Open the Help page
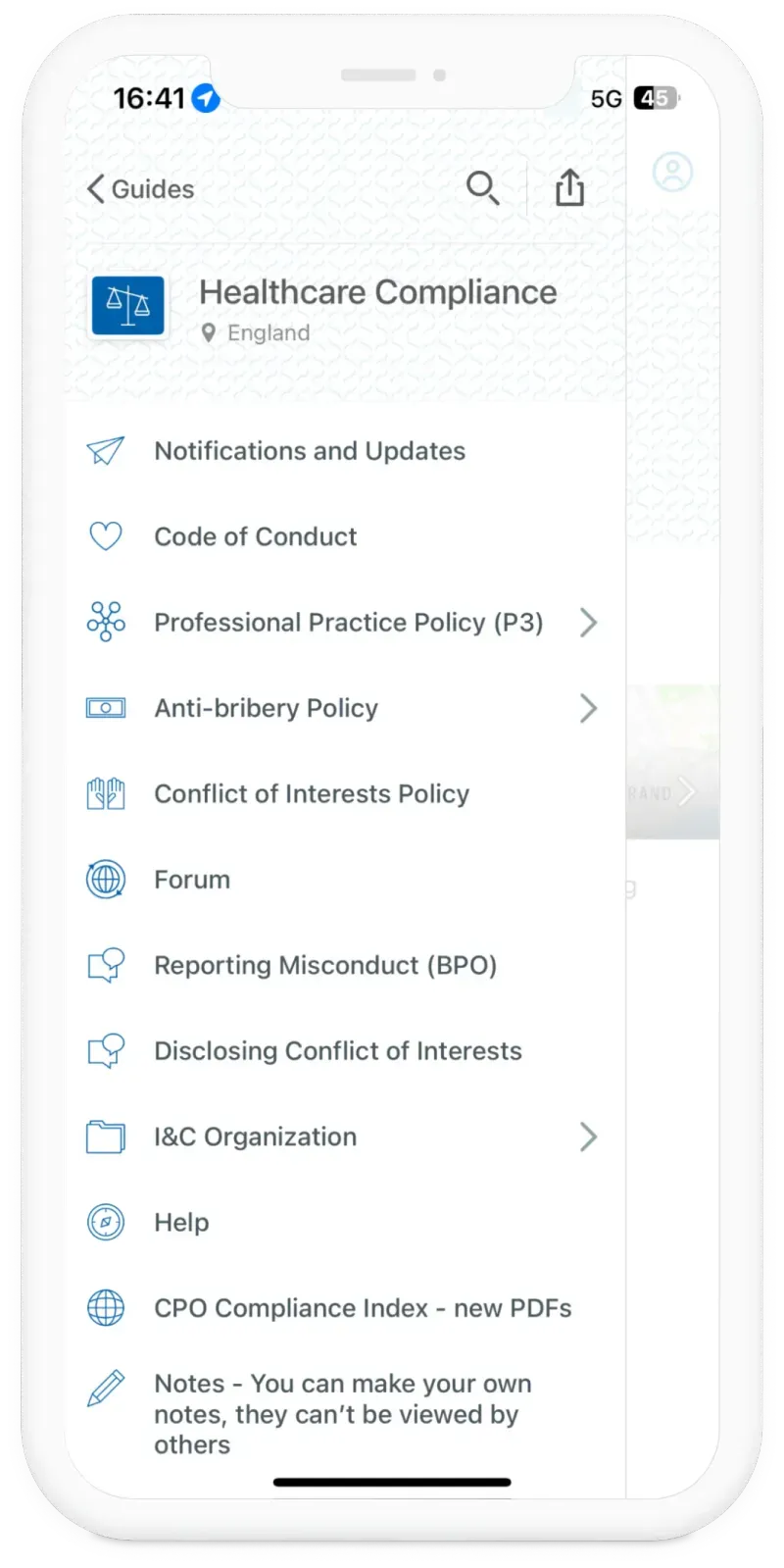The width and height of the screenshot is (784, 1568). pos(181,1223)
